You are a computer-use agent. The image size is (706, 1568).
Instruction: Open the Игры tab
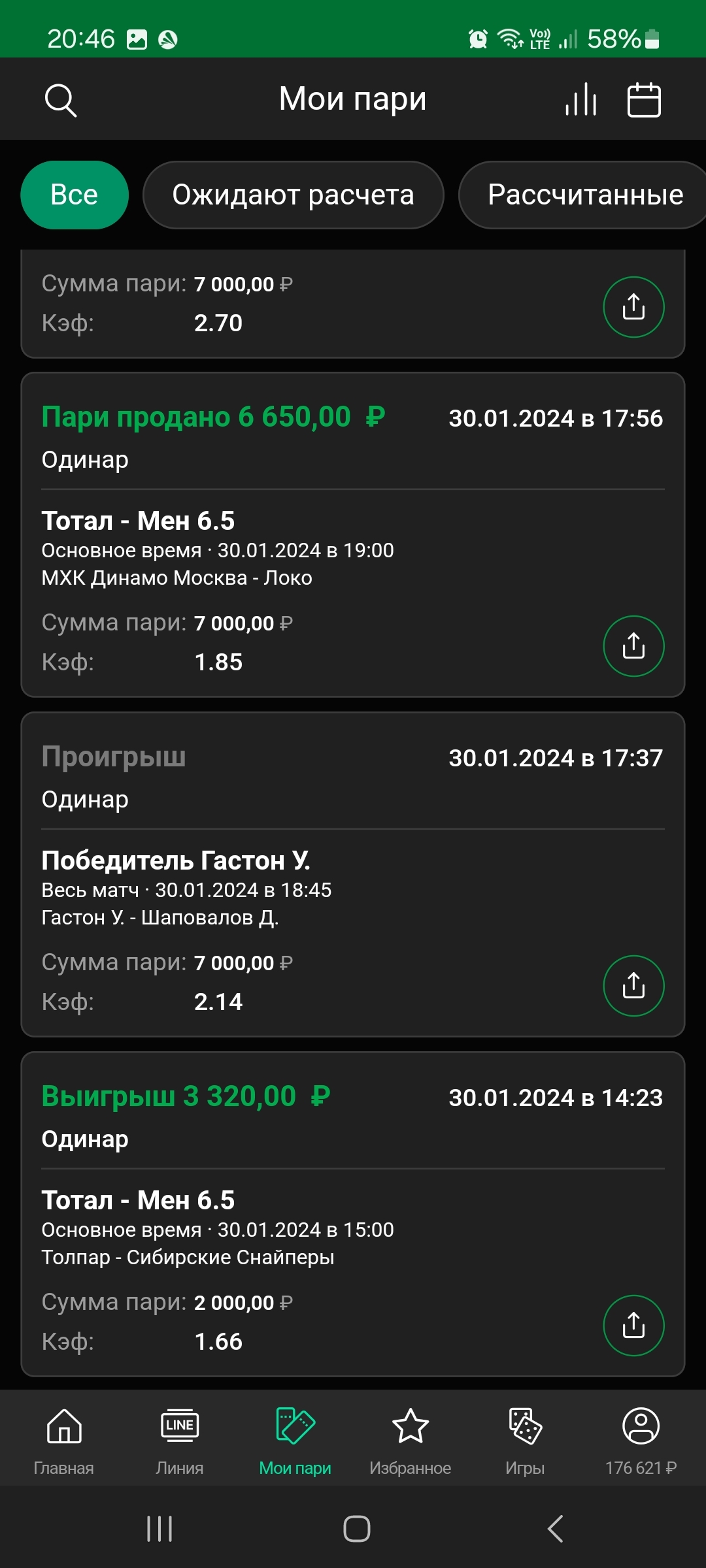pyautogui.click(x=525, y=1441)
